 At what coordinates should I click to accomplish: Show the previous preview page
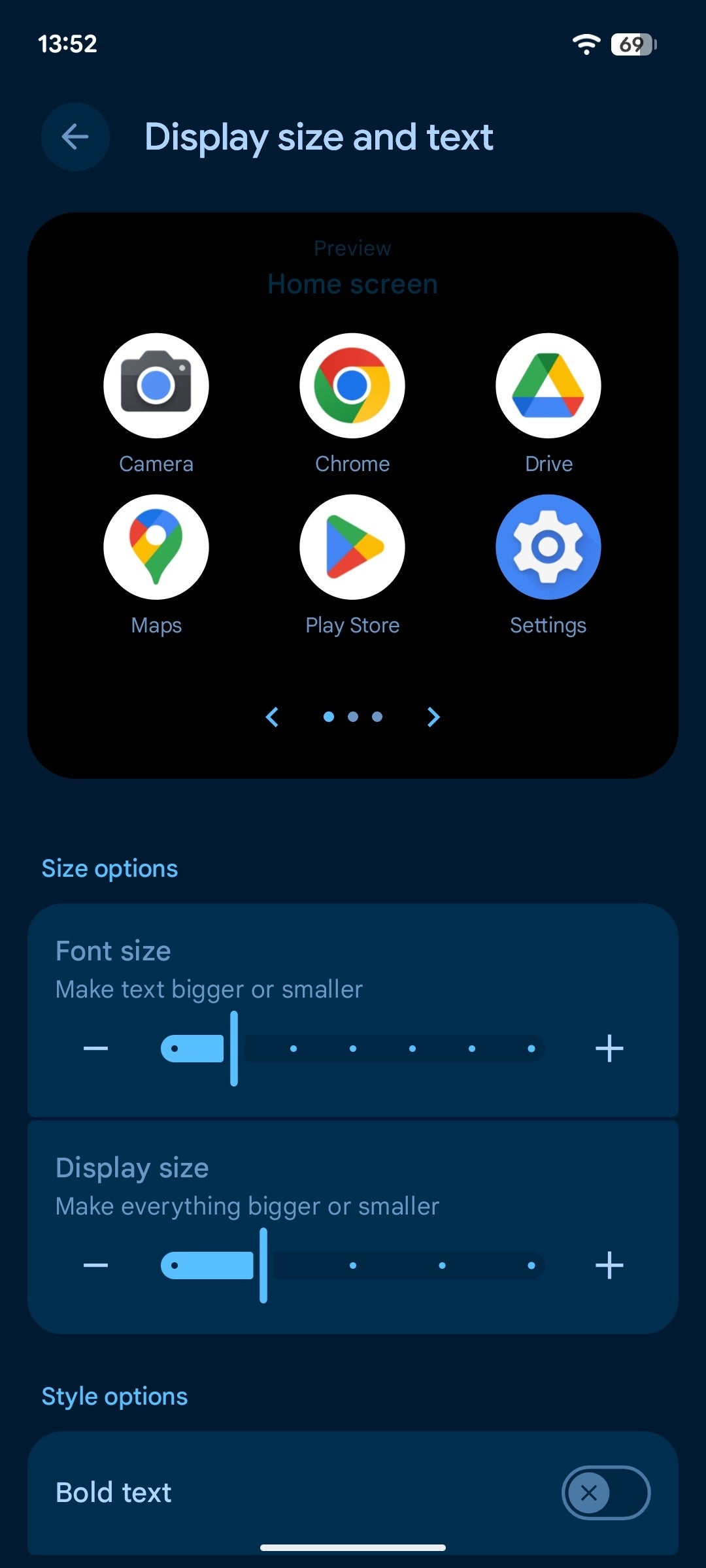tap(273, 717)
